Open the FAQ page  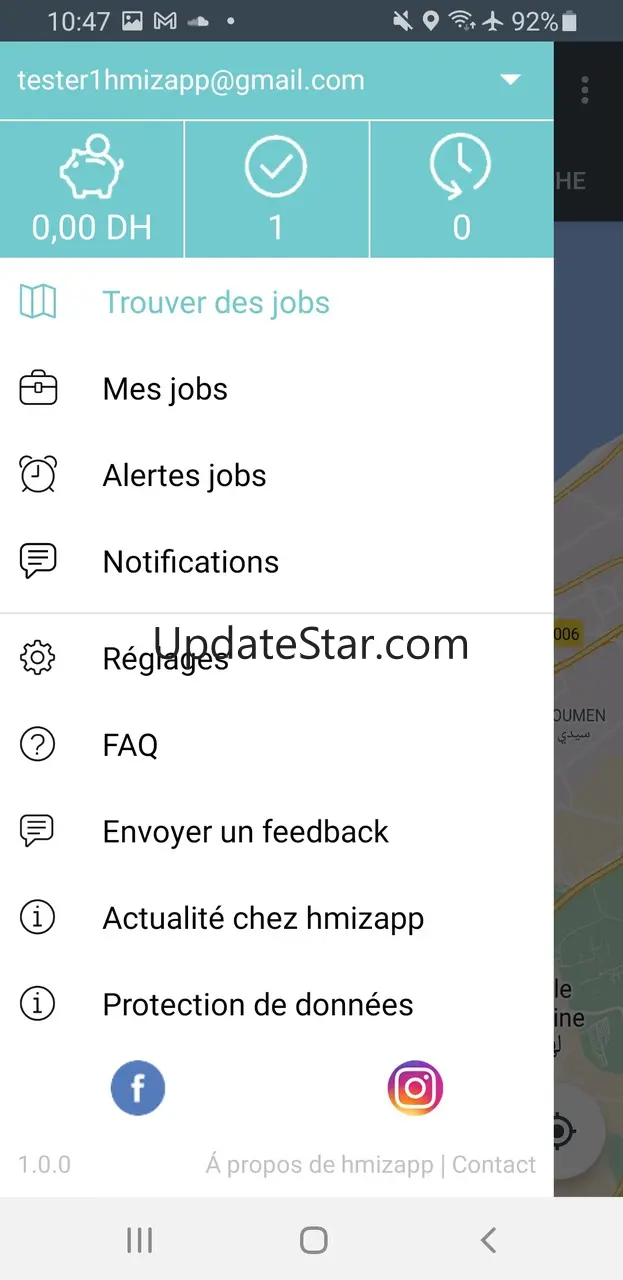point(276,745)
